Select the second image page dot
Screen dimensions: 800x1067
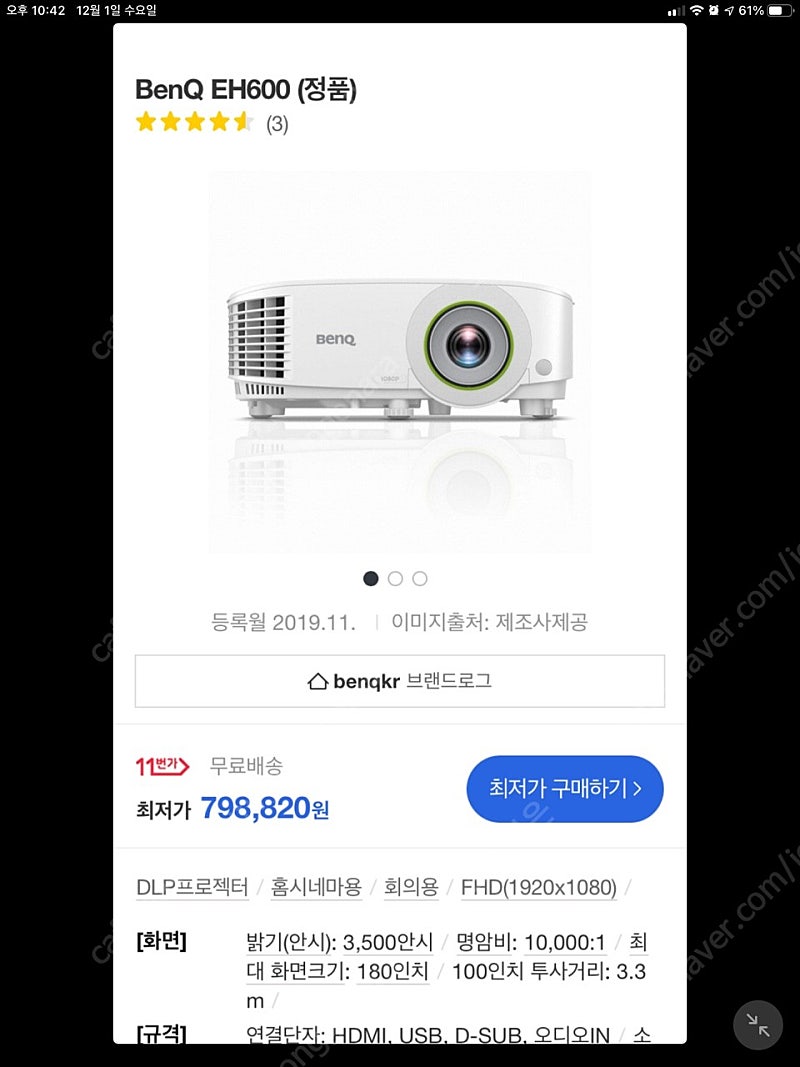pyautogui.click(x=395, y=578)
